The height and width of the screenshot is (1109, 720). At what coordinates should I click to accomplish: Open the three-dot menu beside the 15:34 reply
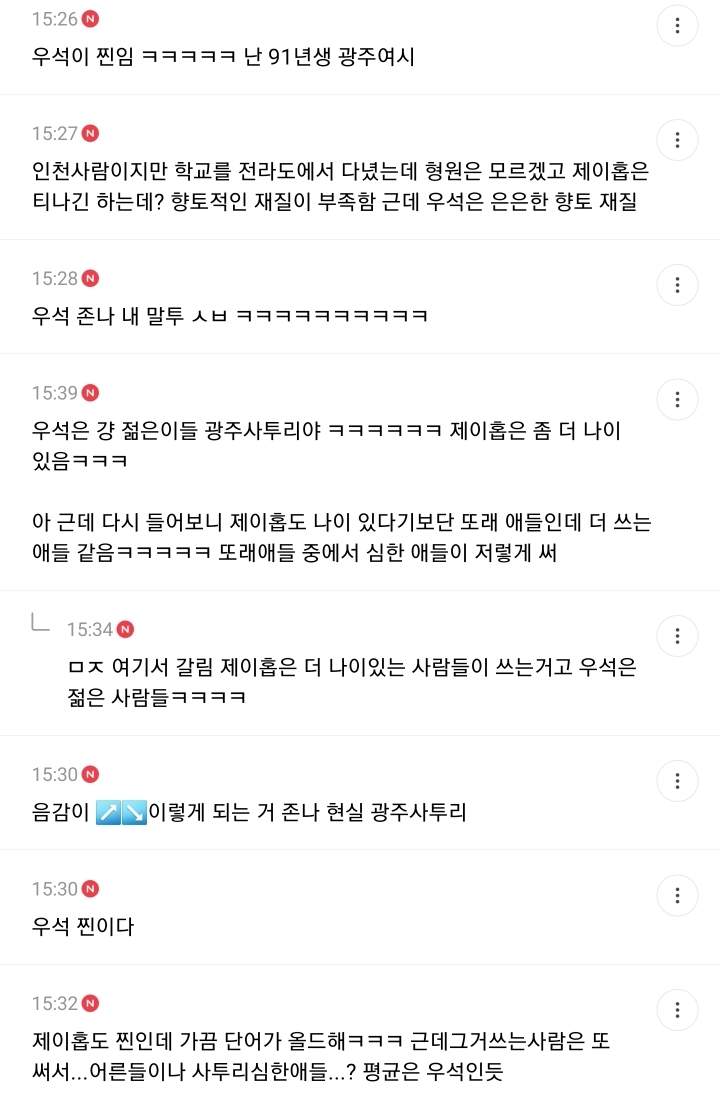(678, 635)
